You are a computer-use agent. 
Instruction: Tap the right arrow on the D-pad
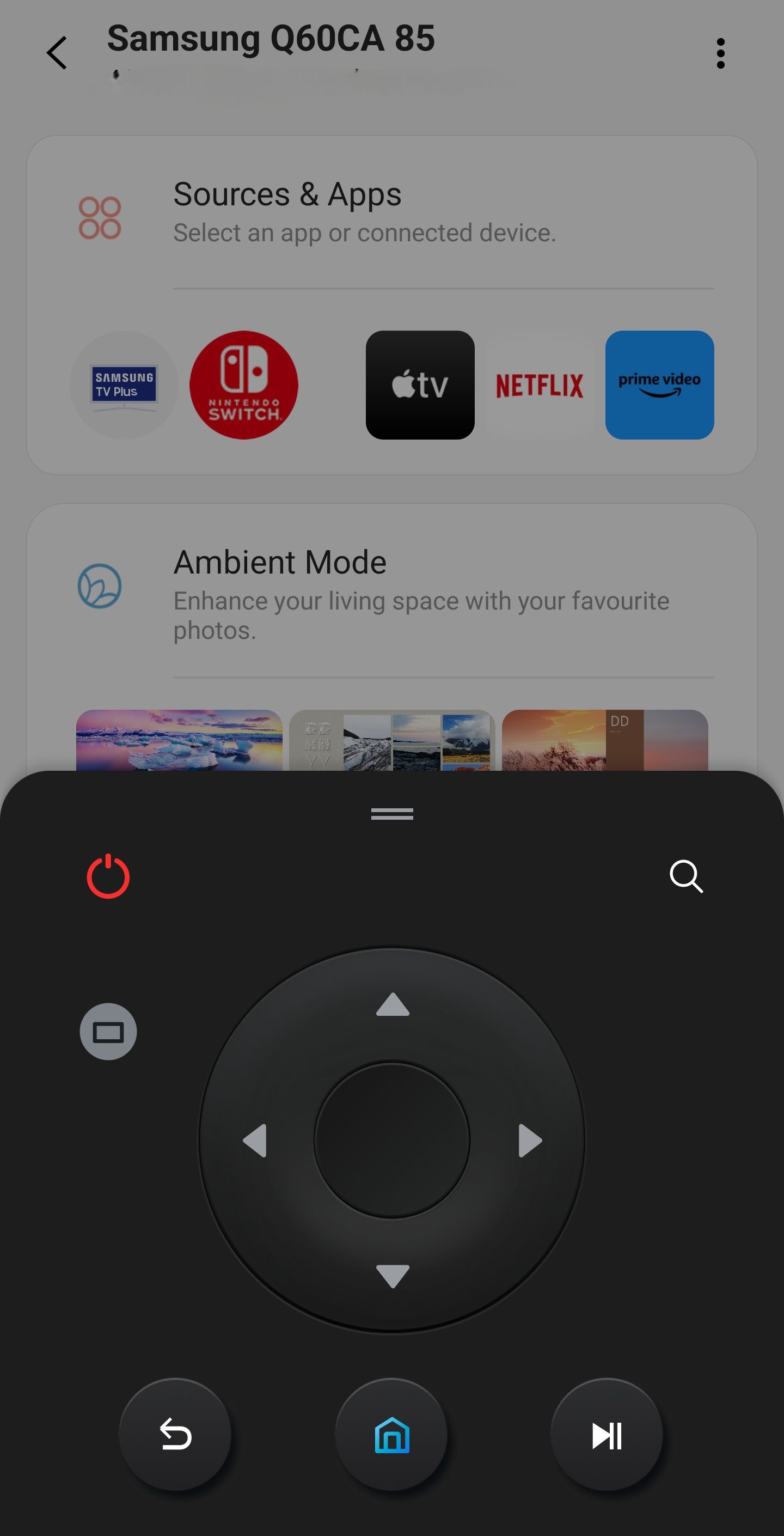tap(530, 1141)
